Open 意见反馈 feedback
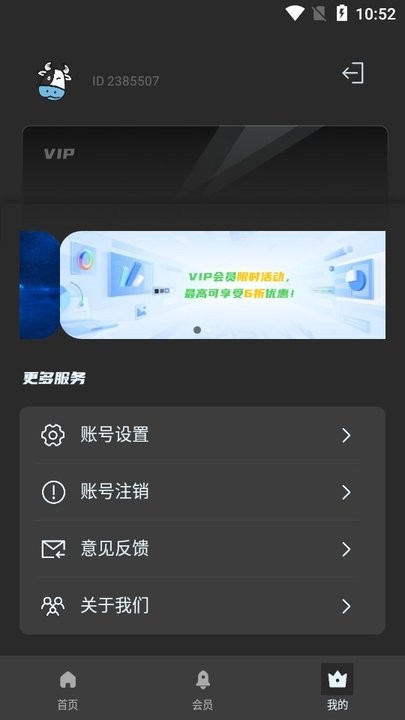Viewport: 405px width, 720px height. coord(202,549)
